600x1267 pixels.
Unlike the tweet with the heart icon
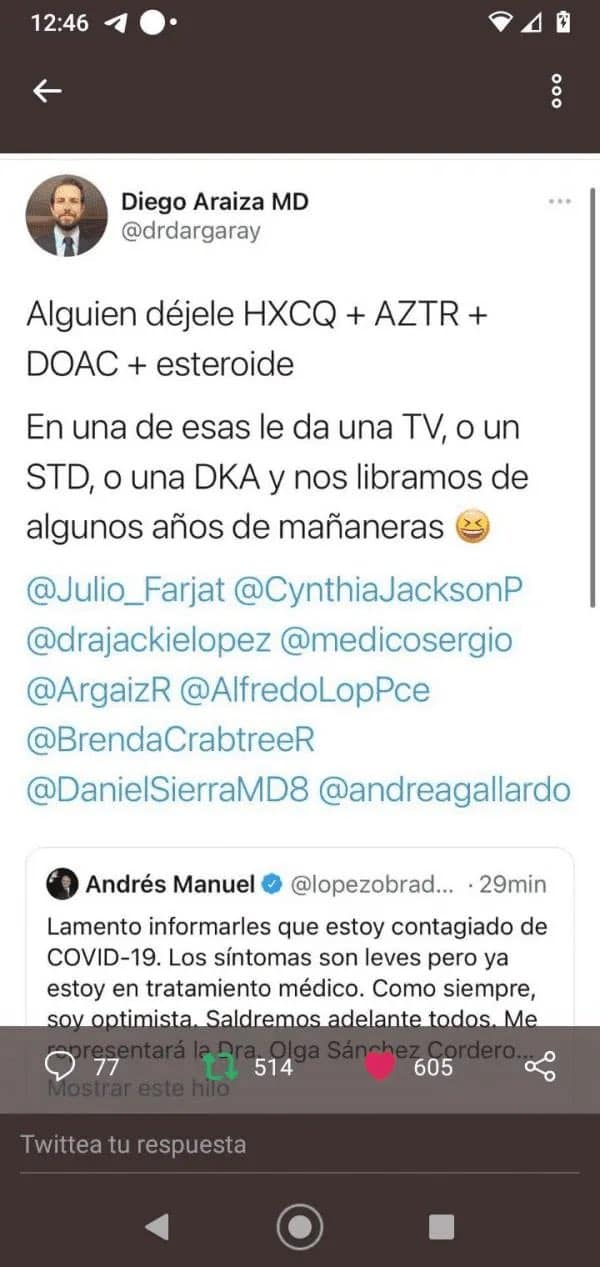[380, 1067]
